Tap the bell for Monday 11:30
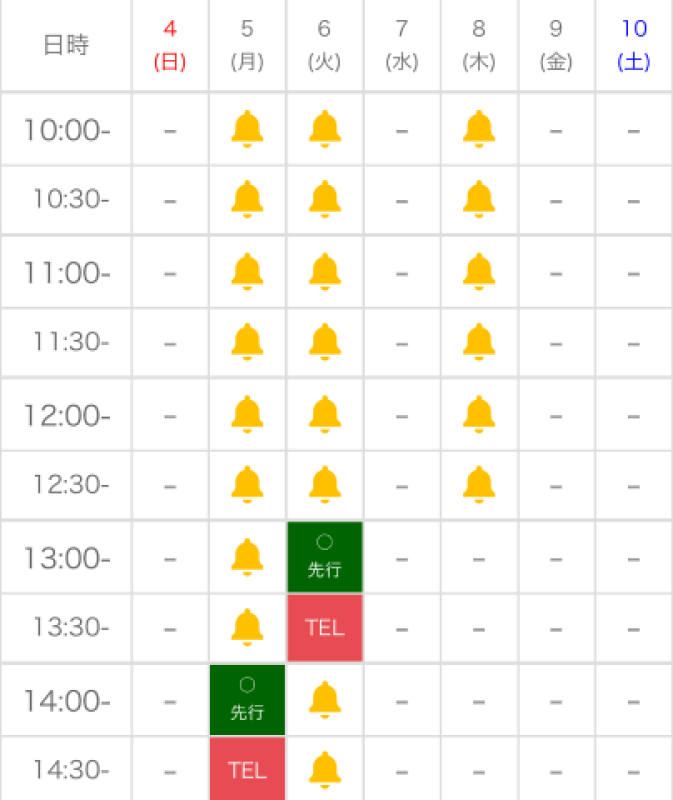 (247, 342)
